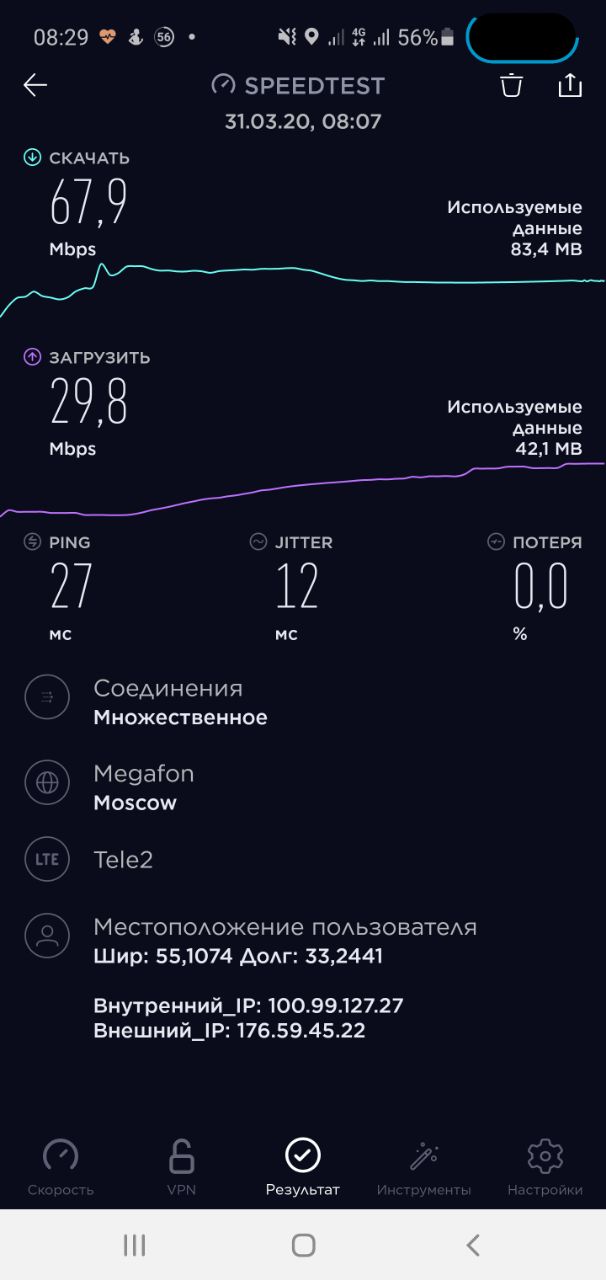Share this speed test result
606x1280 pixels.
pos(570,85)
